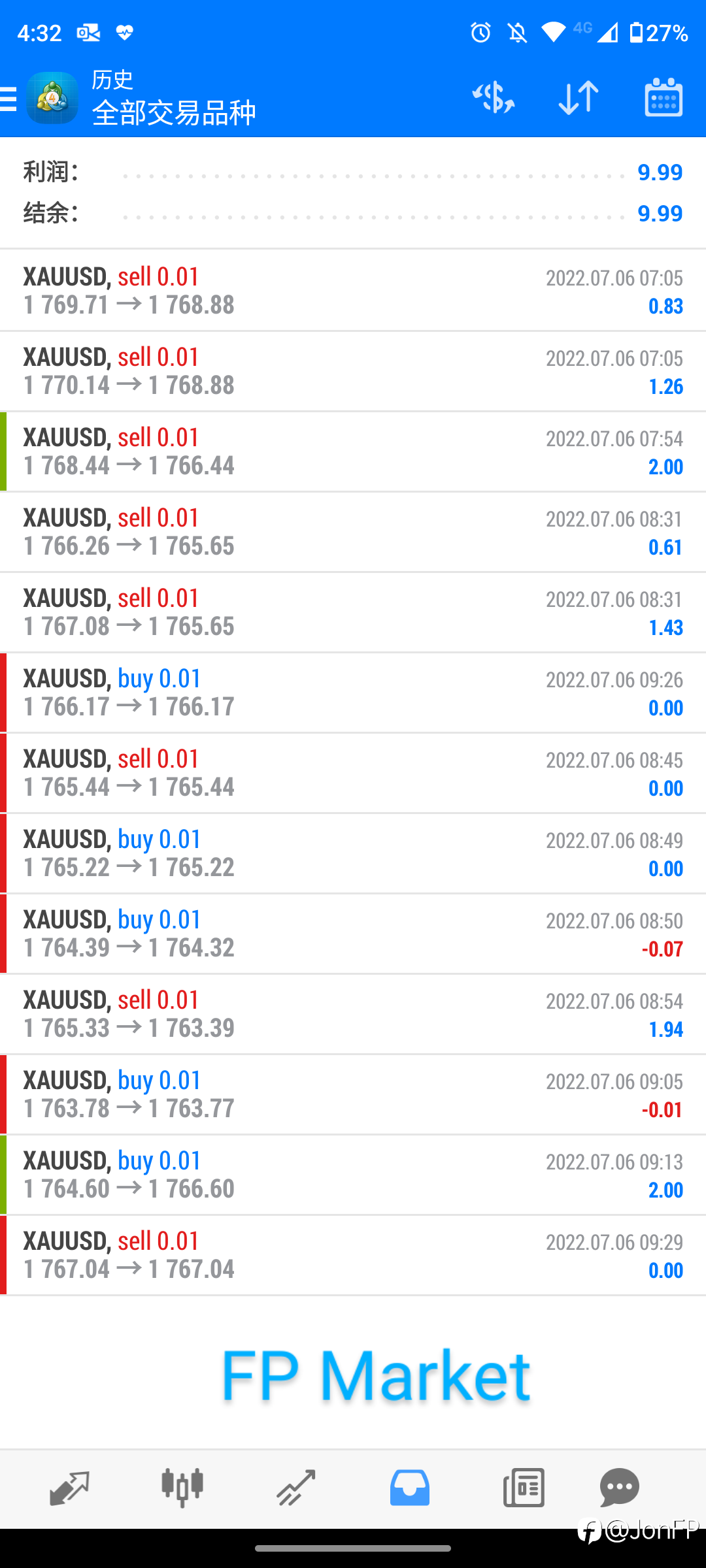Select the History inbox tab
Screen dimensions: 706x1568
410,1488
